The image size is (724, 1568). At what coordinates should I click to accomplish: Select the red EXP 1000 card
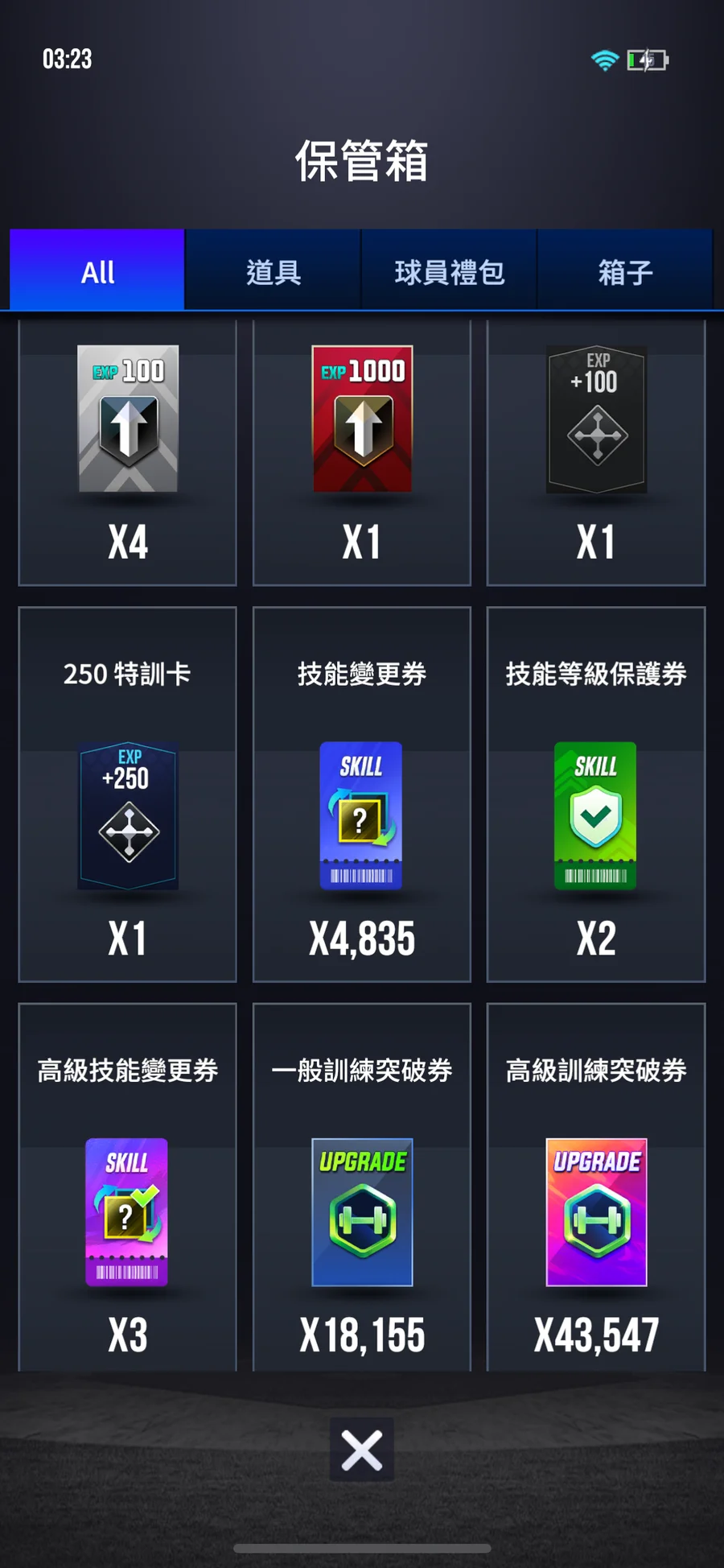point(362,452)
